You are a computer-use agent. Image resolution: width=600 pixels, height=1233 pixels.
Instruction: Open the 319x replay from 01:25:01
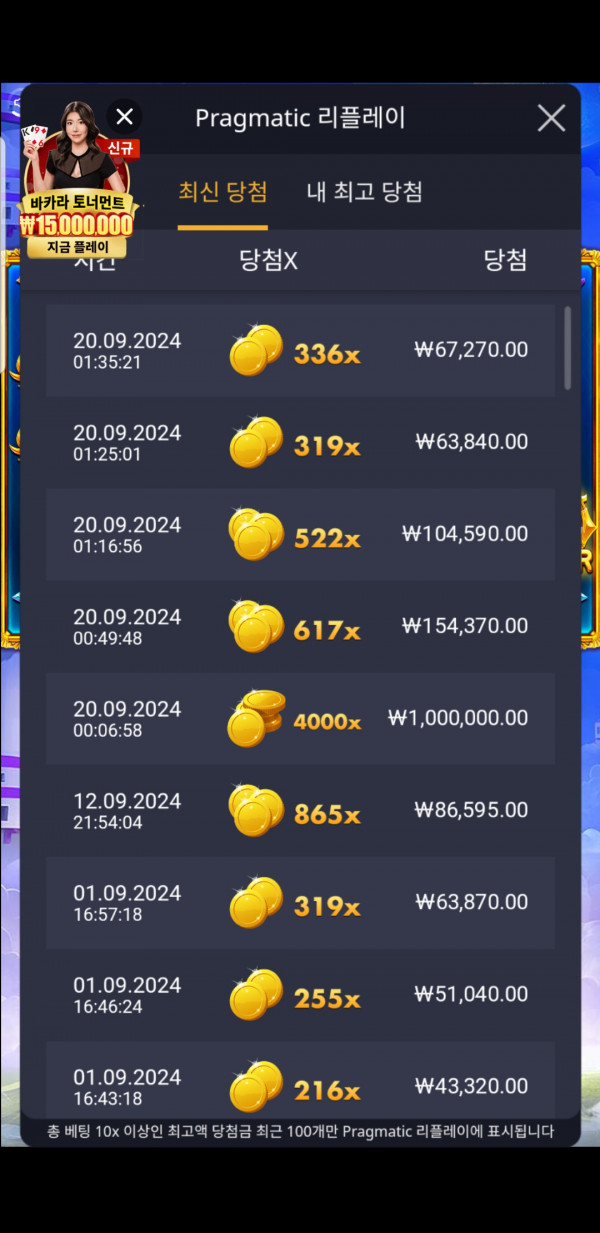tap(300, 443)
